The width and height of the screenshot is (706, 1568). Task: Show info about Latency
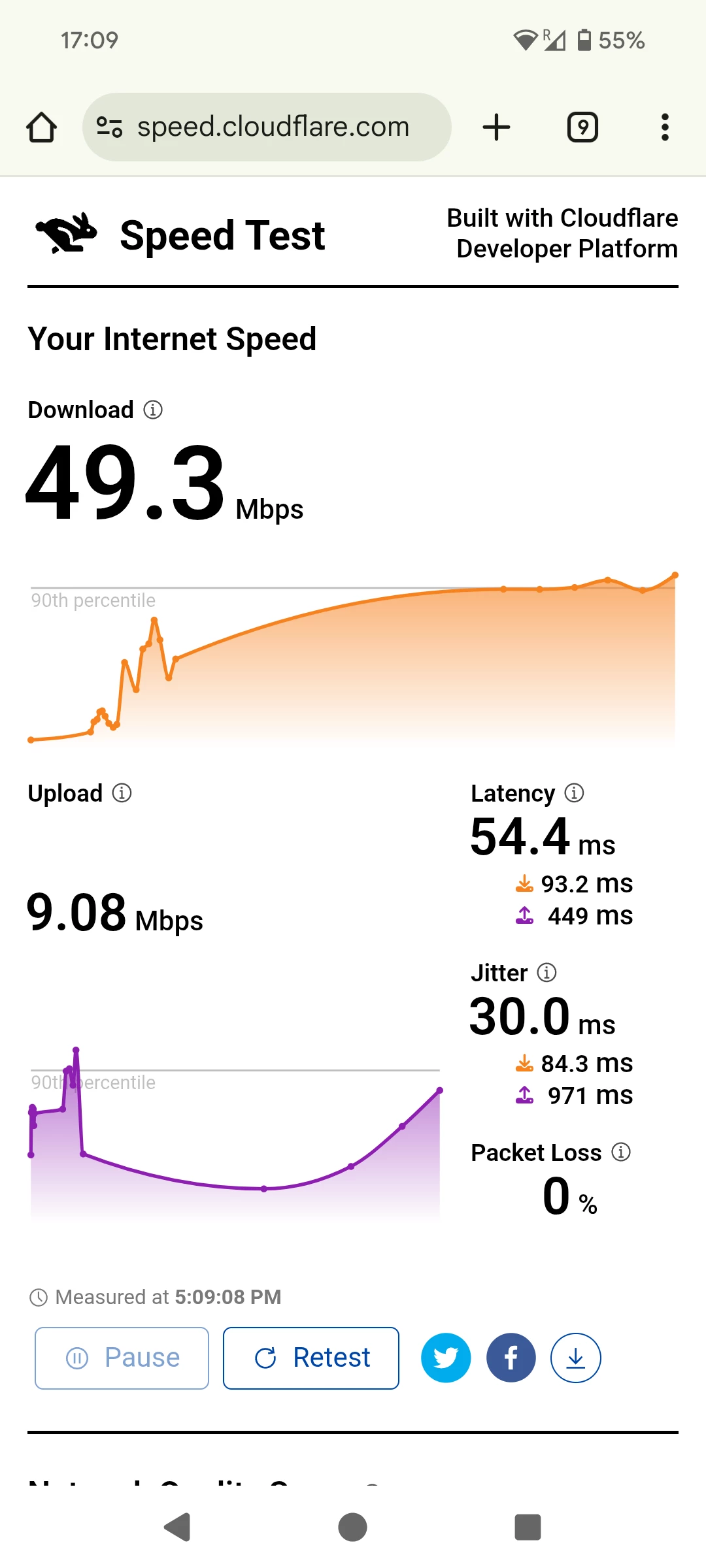574,793
